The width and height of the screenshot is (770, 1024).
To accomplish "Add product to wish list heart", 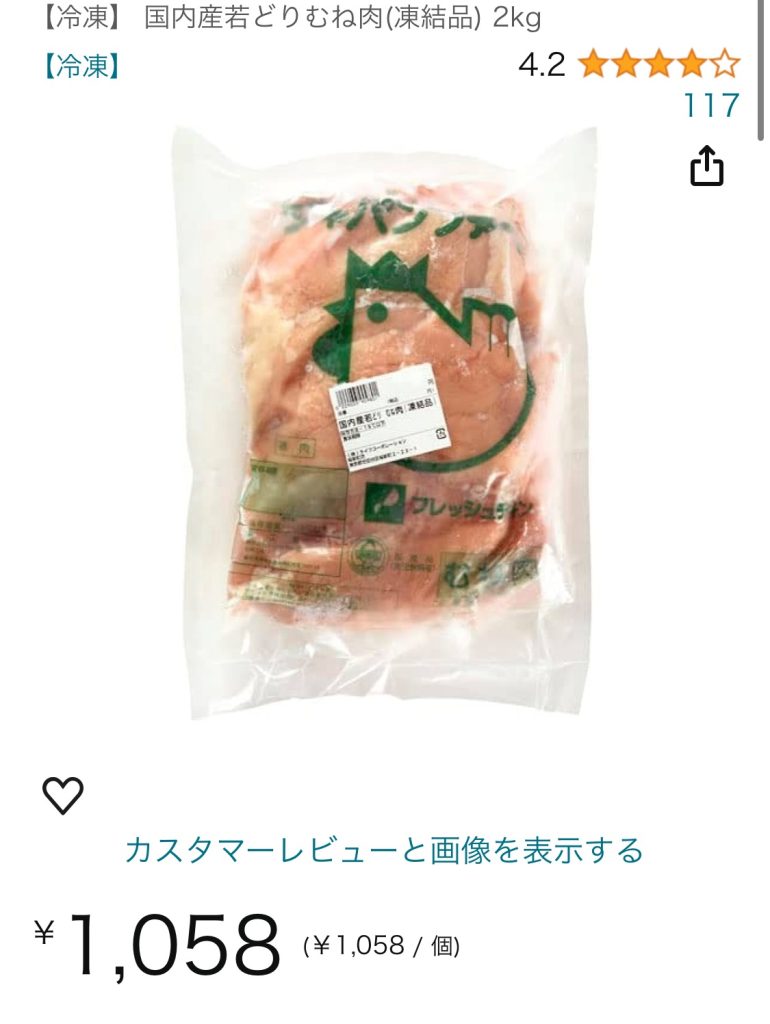I will coord(63,795).
